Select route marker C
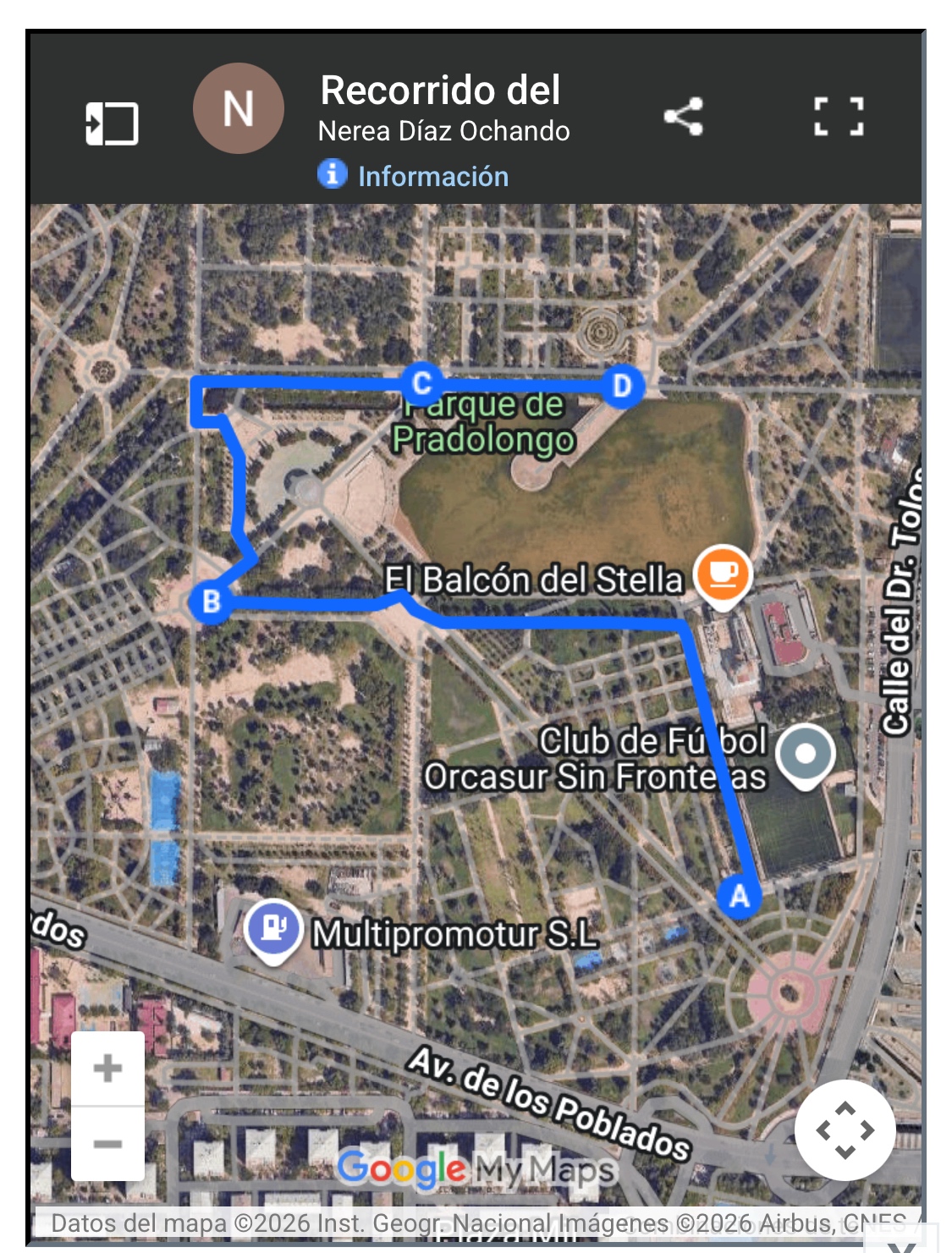952x1253 pixels. [x=421, y=382]
